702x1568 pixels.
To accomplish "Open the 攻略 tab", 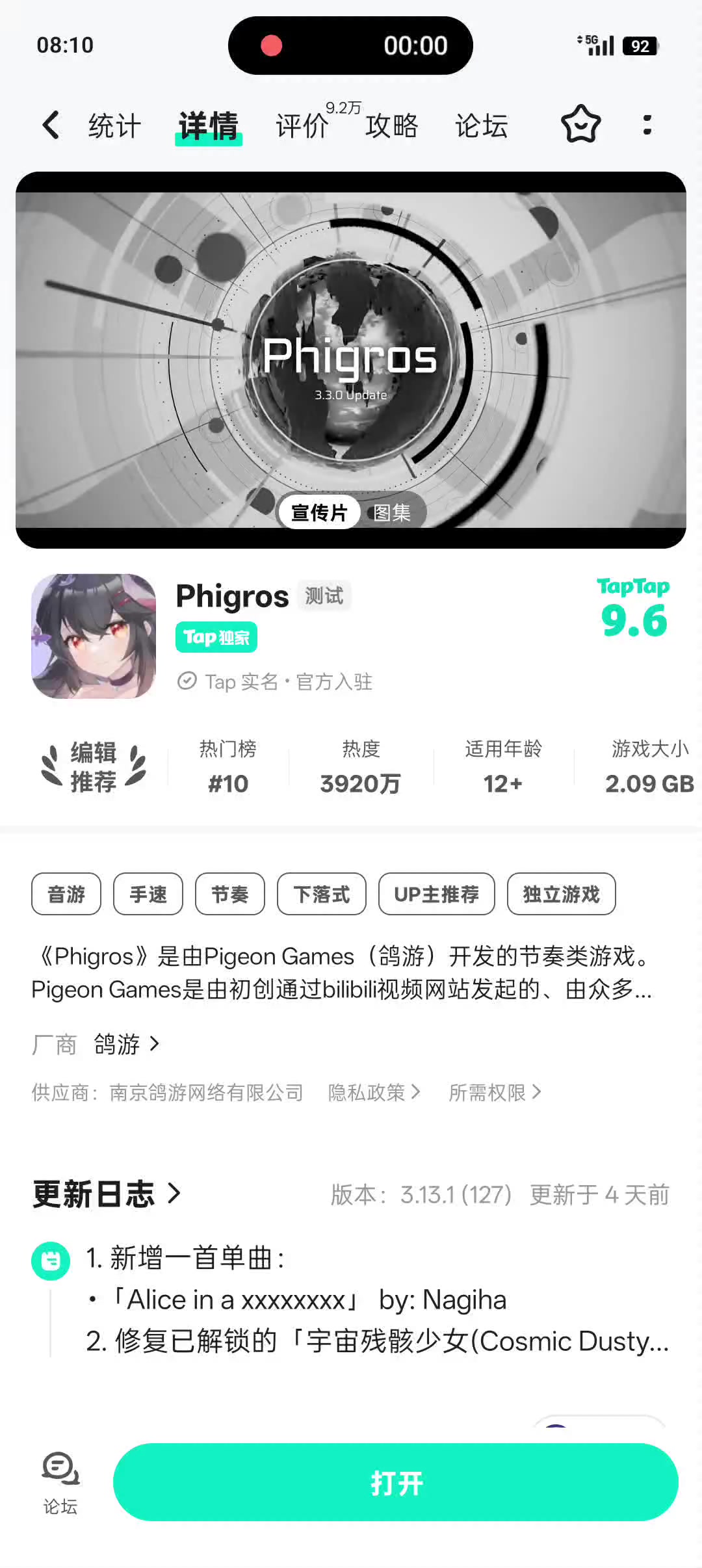I will 391,125.
